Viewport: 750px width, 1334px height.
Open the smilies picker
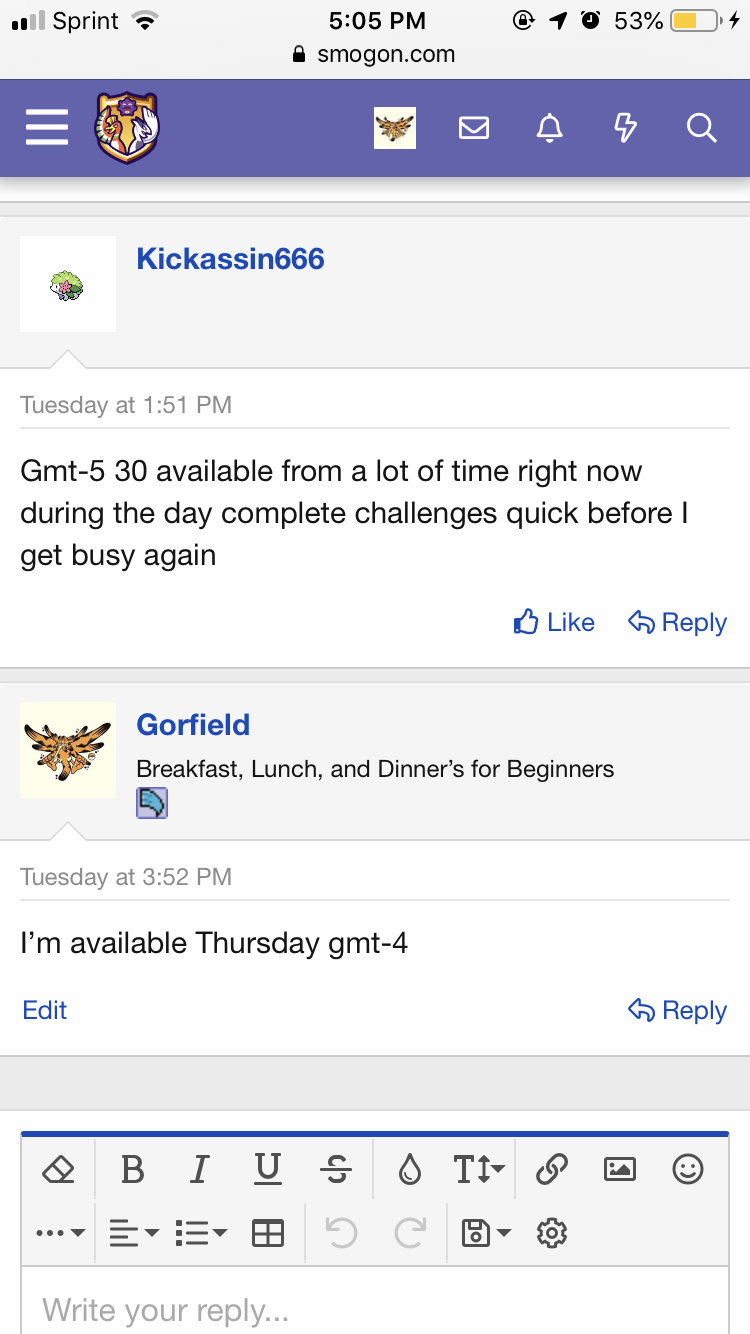tap(688, 1169)
